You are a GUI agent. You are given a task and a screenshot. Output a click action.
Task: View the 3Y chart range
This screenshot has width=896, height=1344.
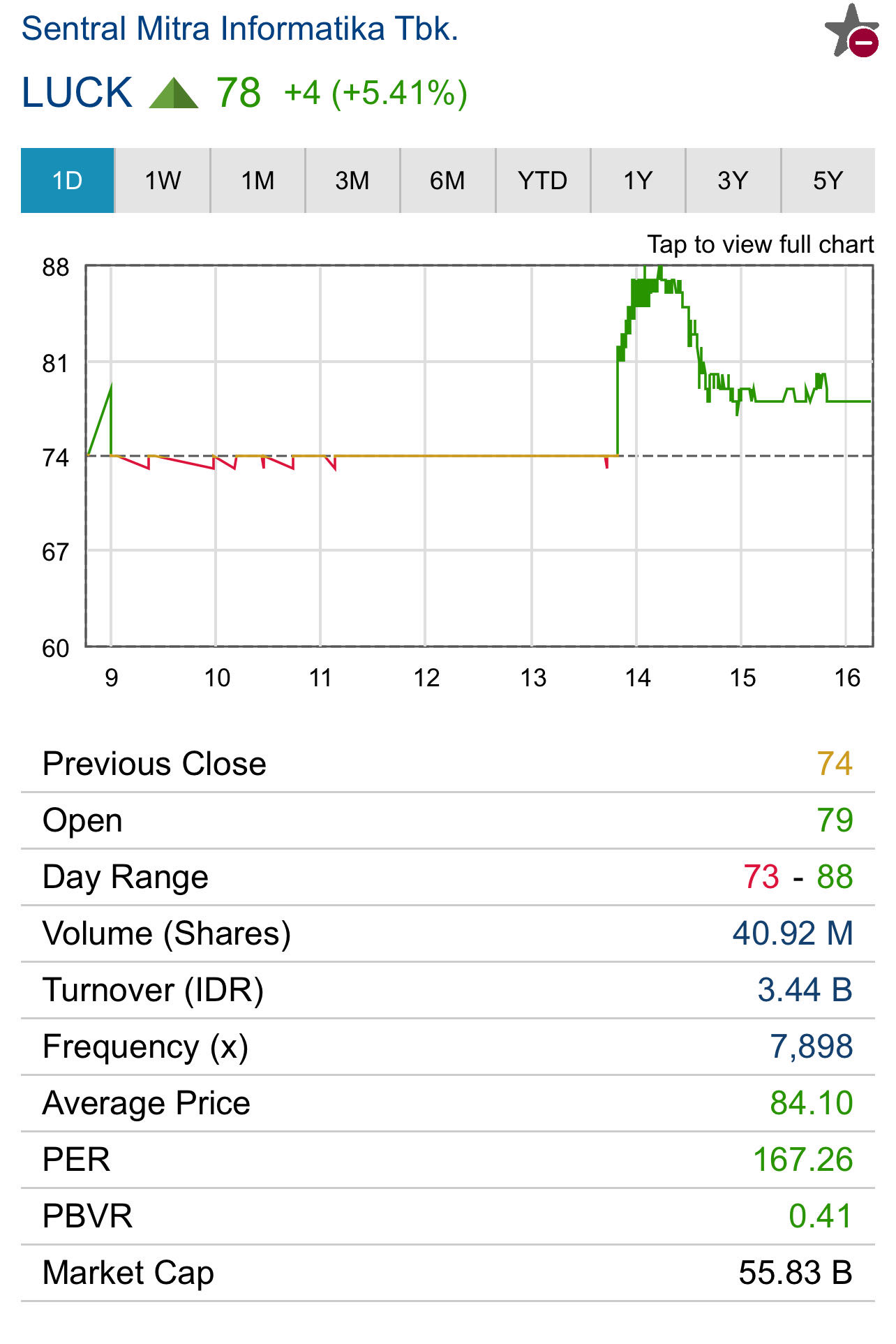point(733,181)
